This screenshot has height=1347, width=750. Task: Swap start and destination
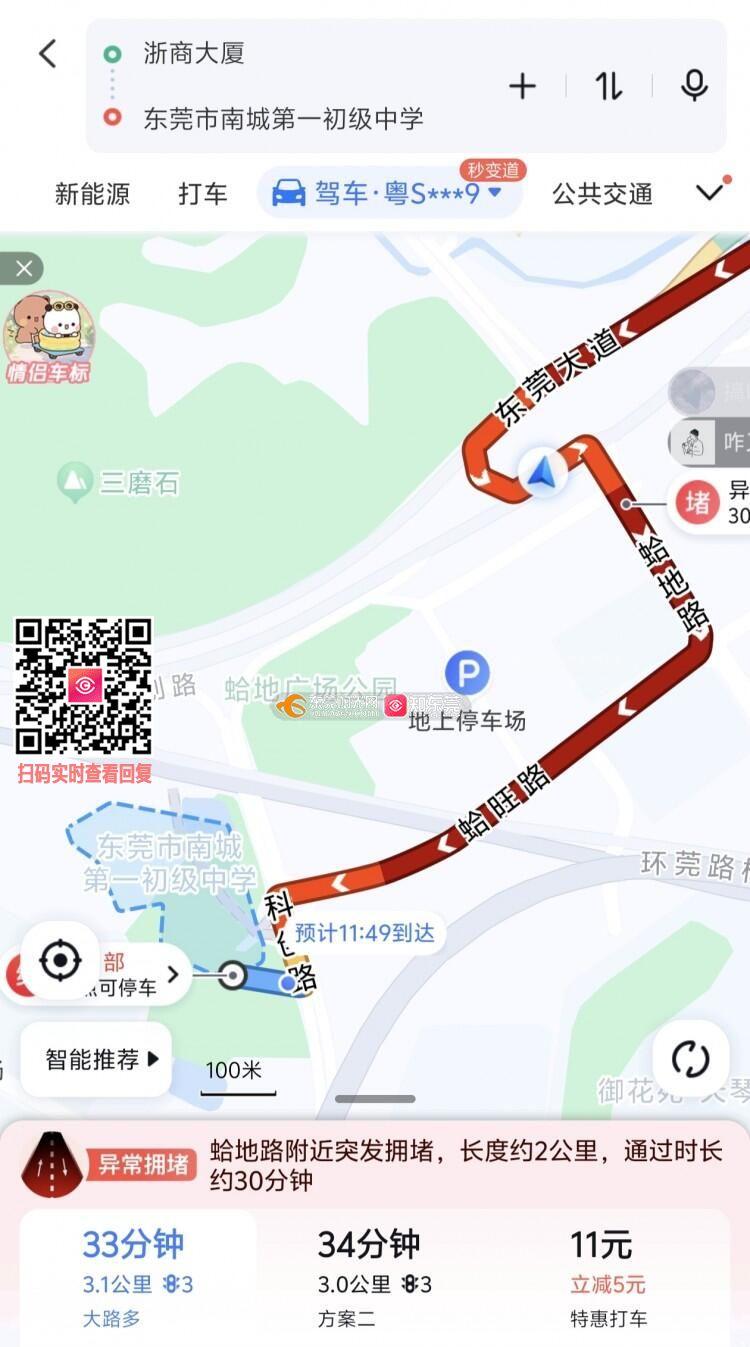coord(608,86)
